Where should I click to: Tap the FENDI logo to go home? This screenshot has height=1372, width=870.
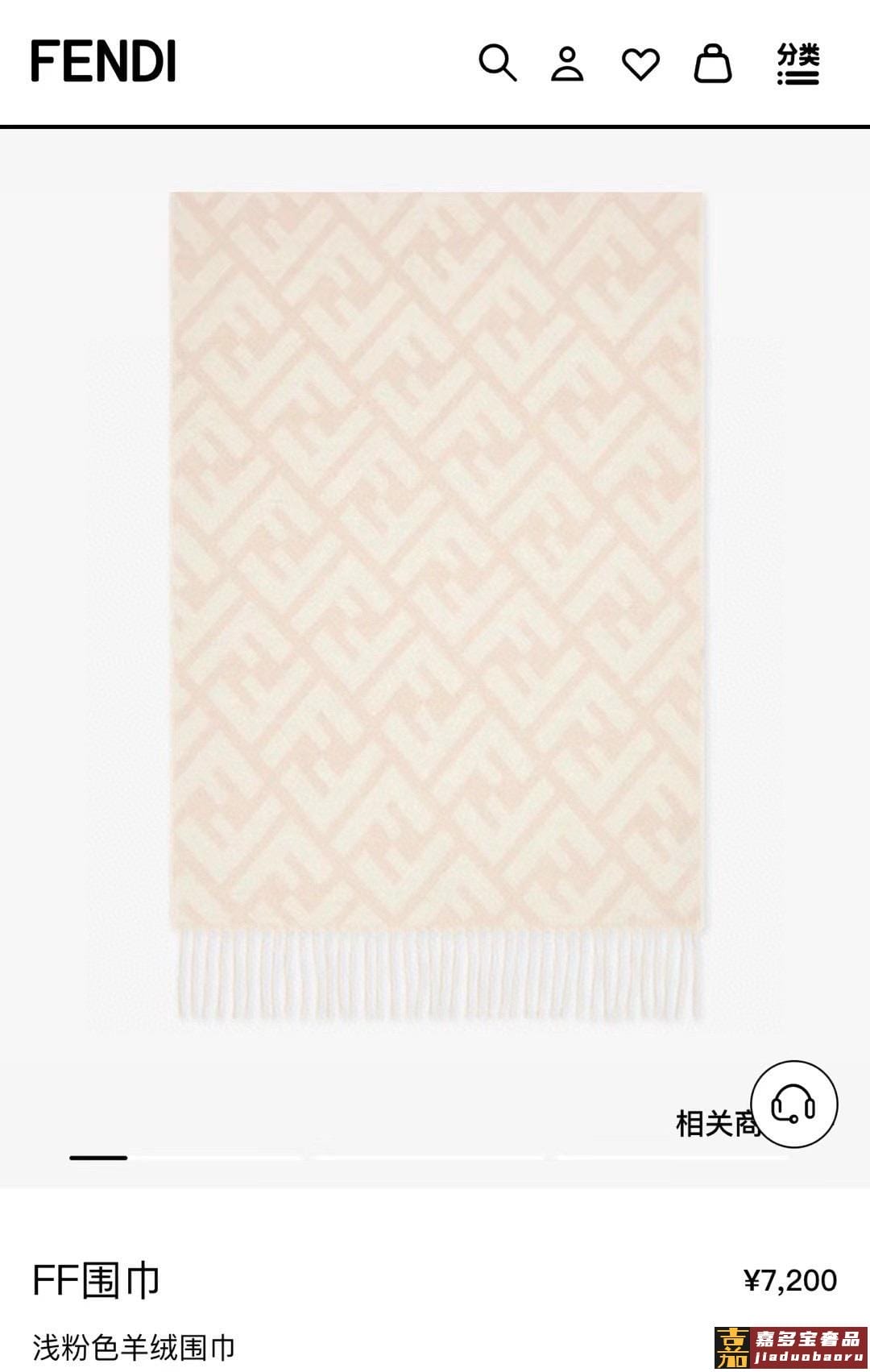(x=103, y=62)
